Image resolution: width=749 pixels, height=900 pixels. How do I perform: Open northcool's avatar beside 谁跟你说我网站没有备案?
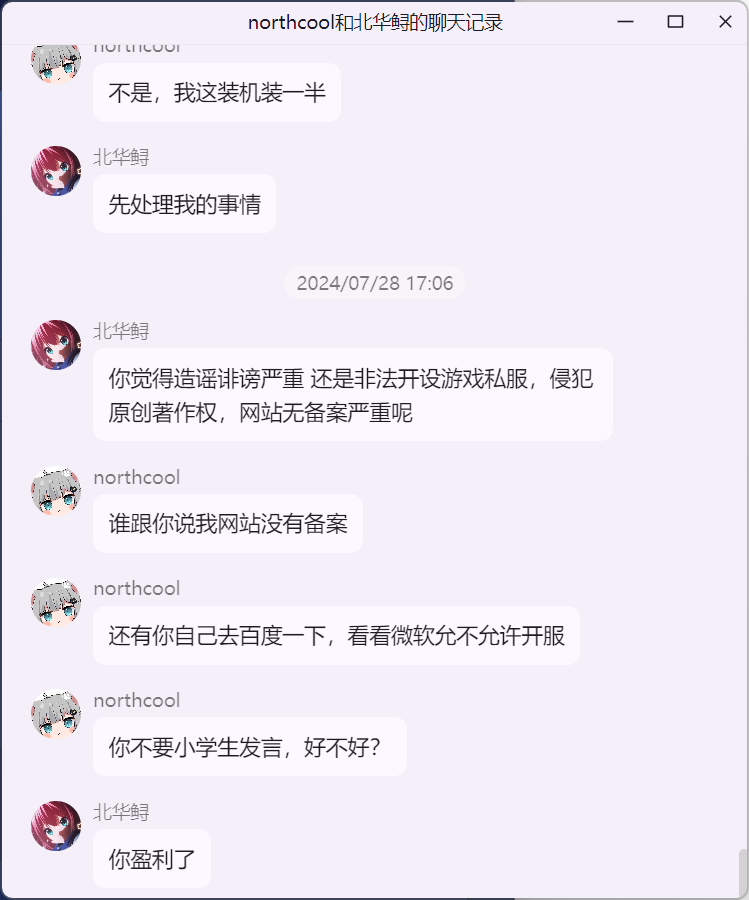tap(56, 491)
